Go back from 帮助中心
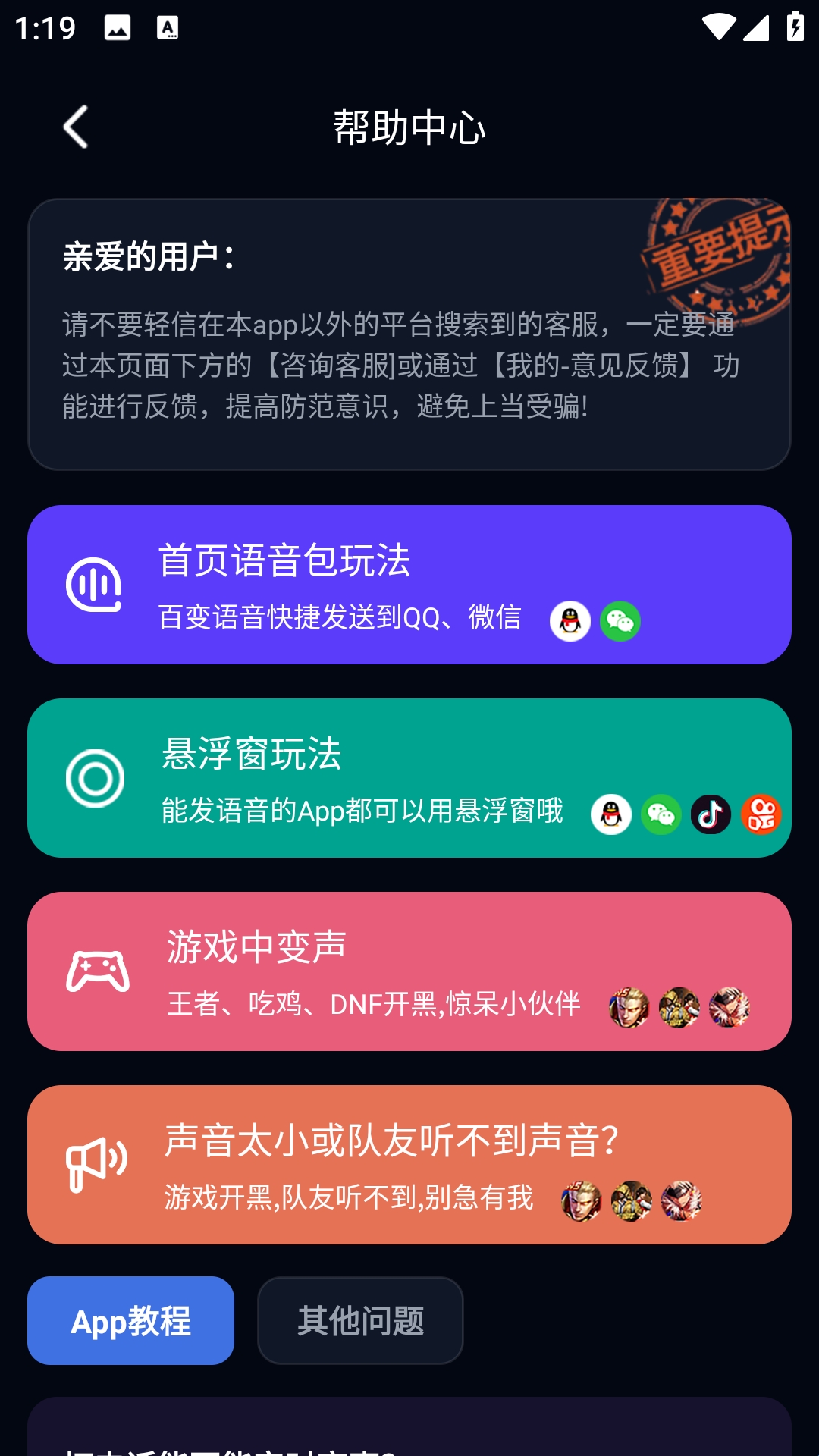The image size is (819, 1456). pyautogui.click(x=76, y=127)
